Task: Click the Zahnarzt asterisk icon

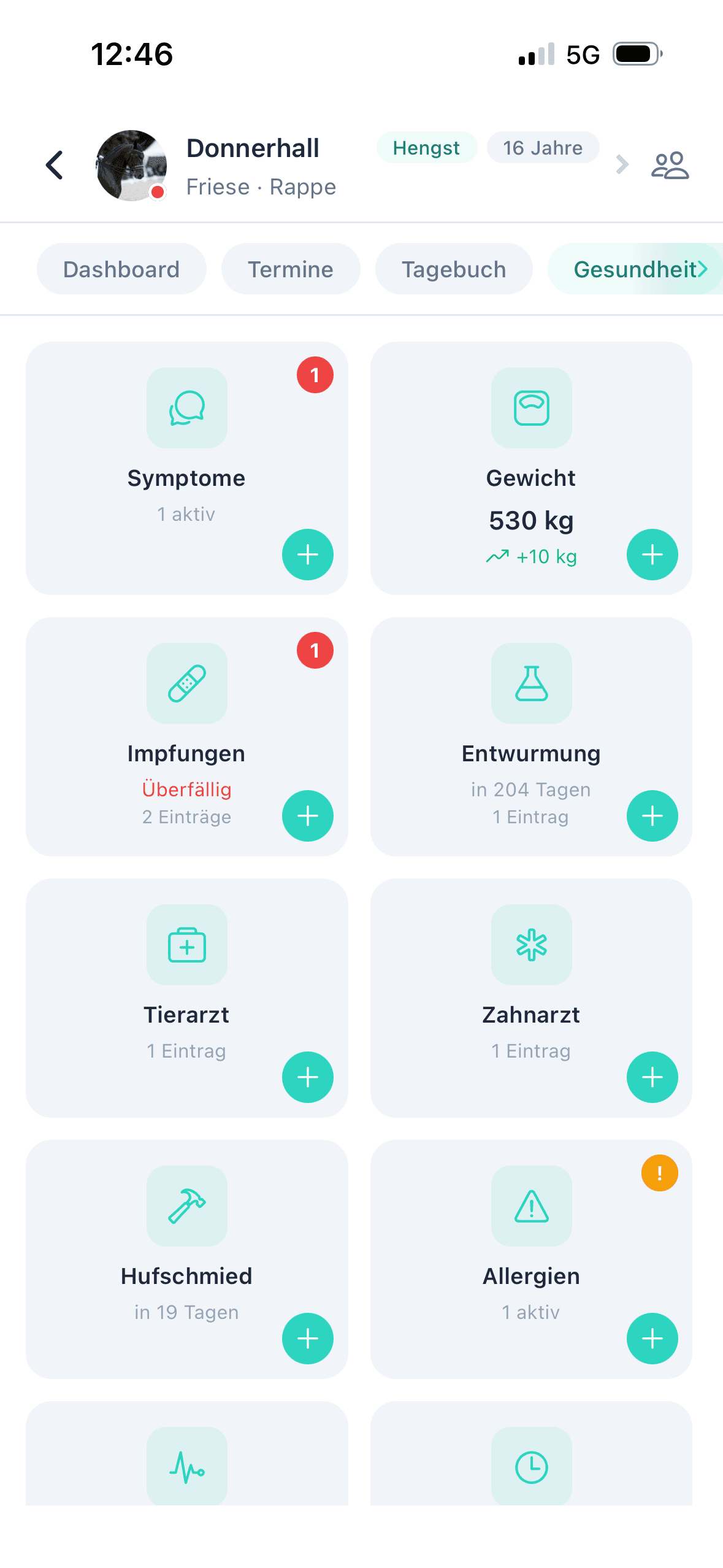Action: point(531,945)
